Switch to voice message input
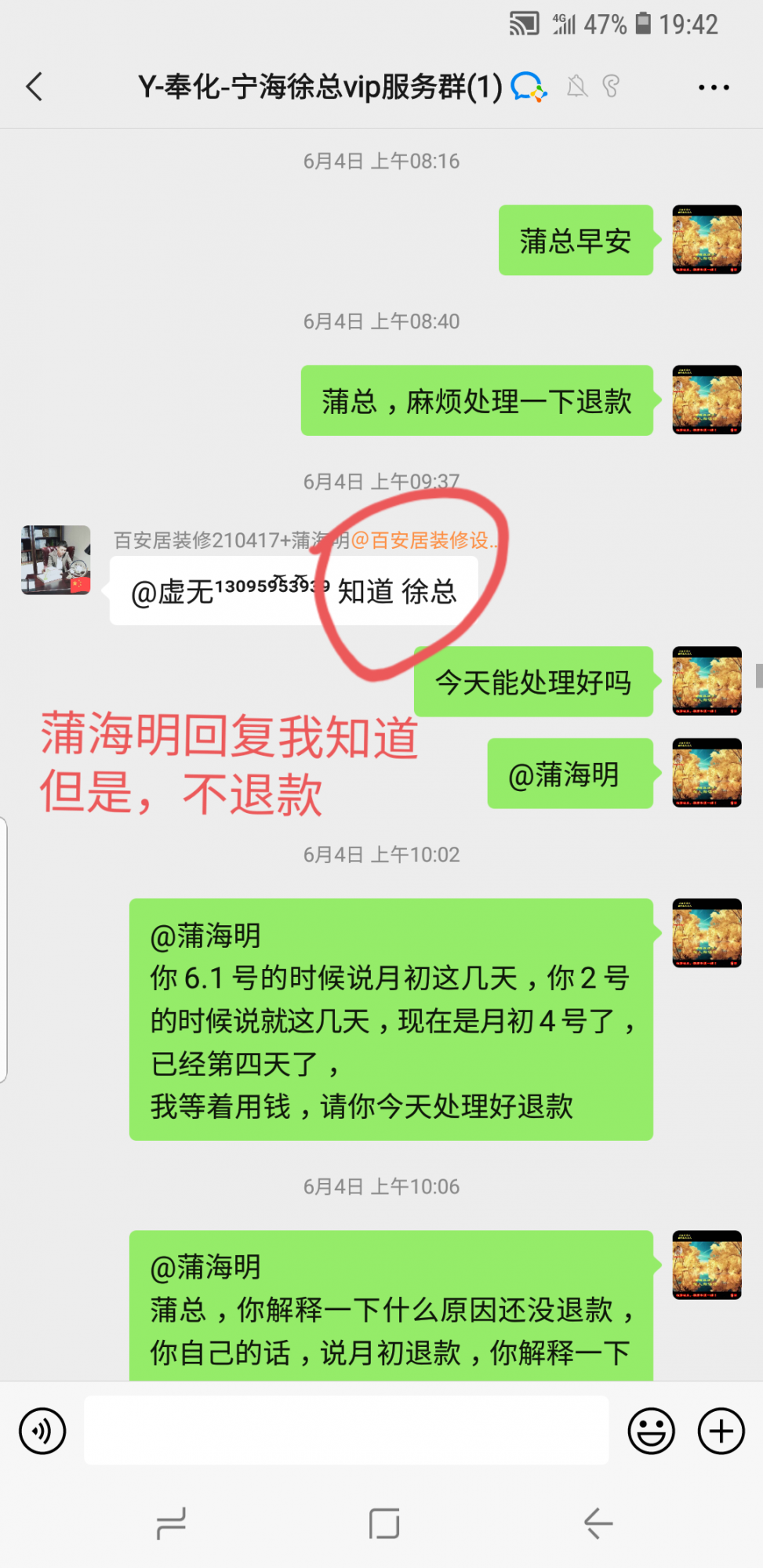The image size is (763, 1568). 42,1431
